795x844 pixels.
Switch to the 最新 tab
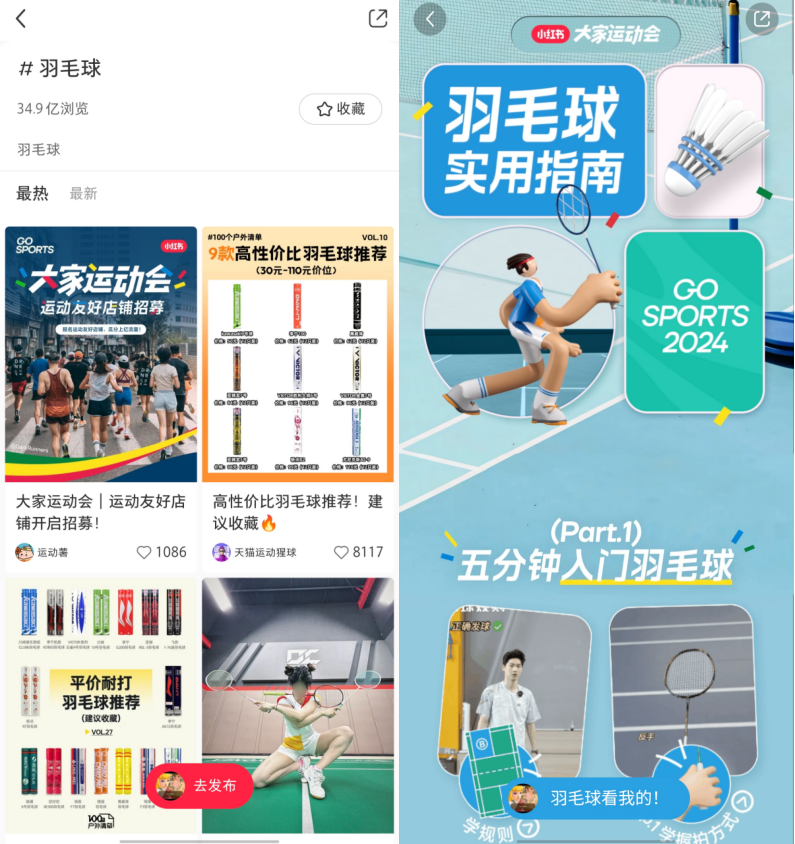click(83, 194)
